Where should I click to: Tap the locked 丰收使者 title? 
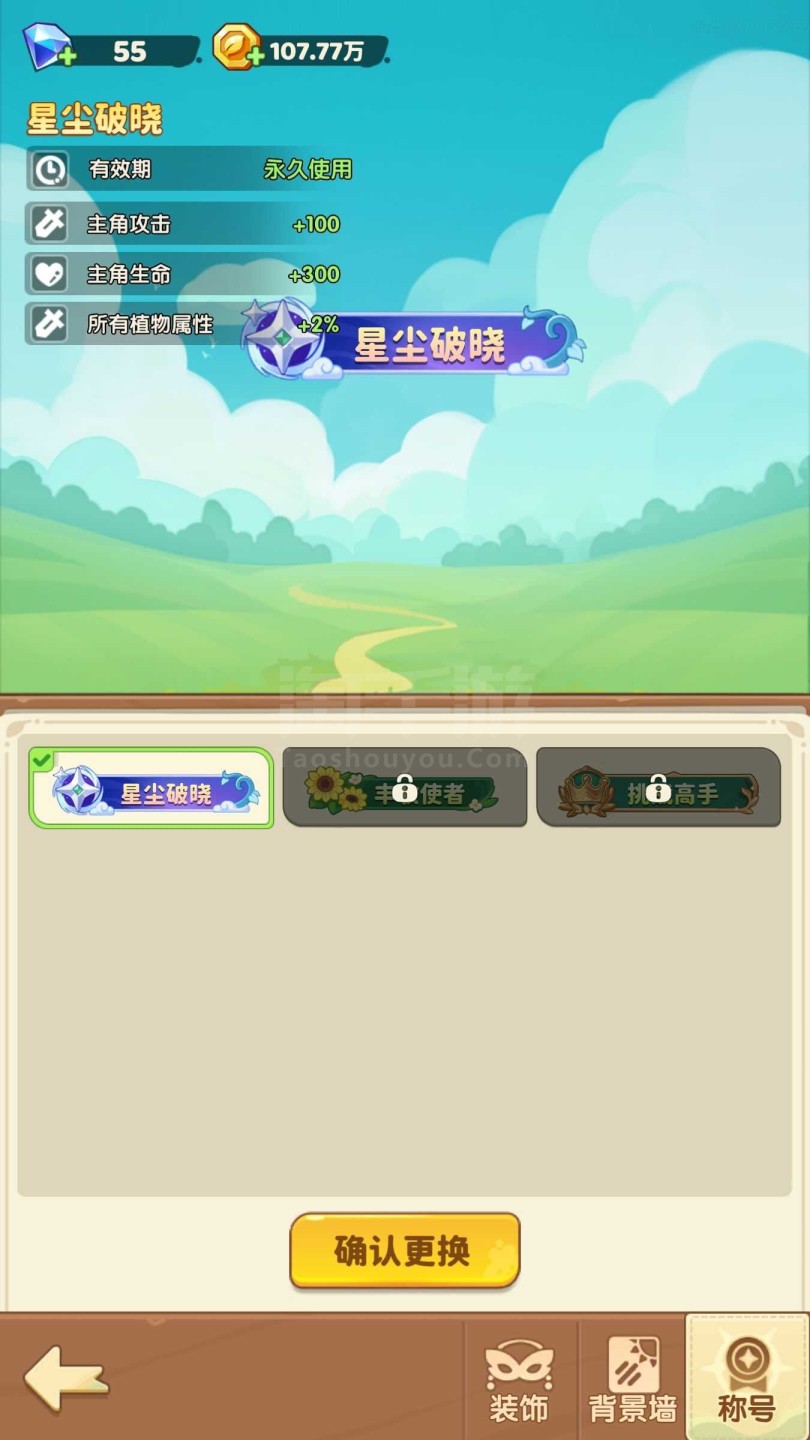click(x=405, y=787)
